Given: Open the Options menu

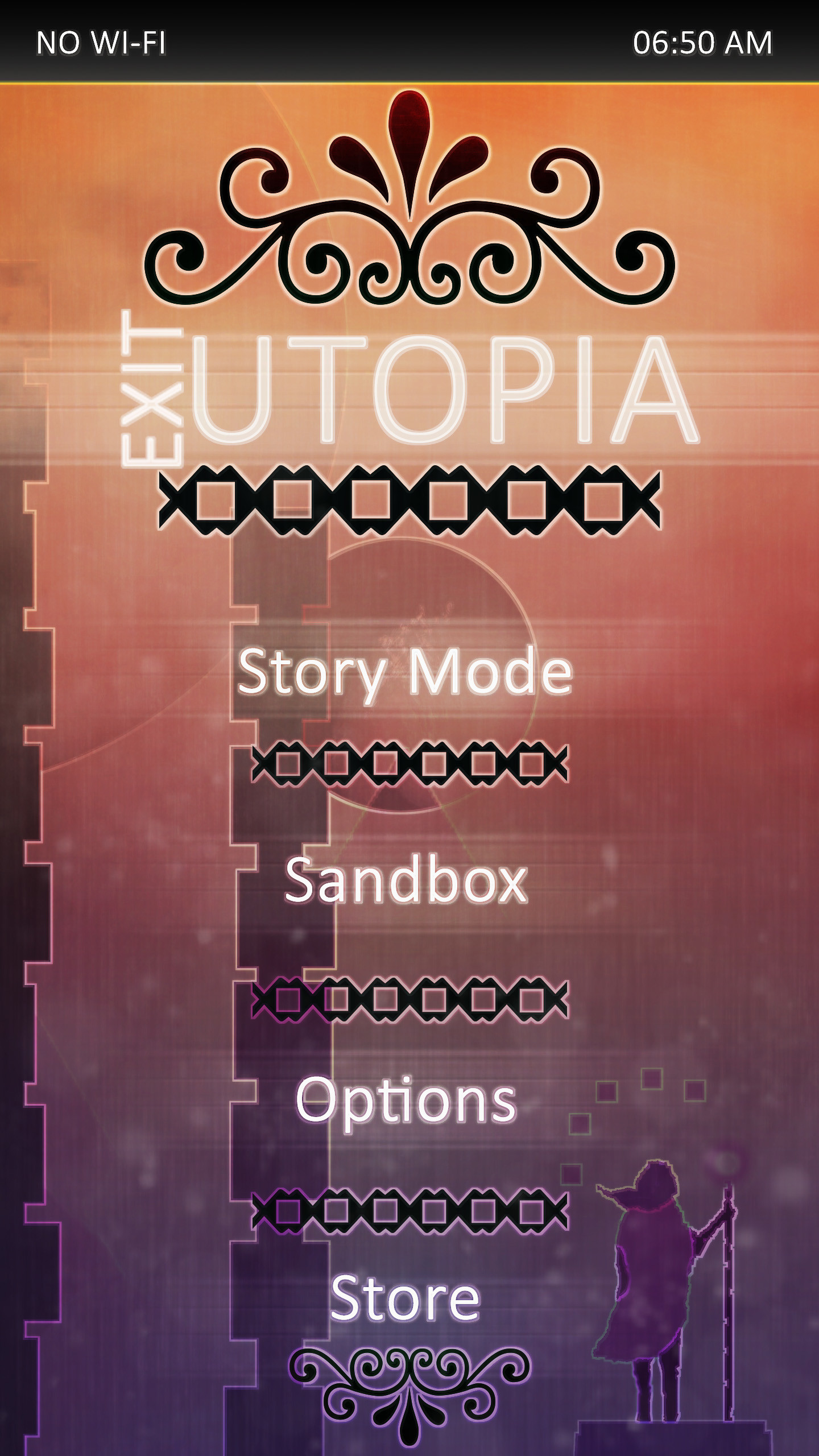Looking at the screenshot, I should 406,1100.
